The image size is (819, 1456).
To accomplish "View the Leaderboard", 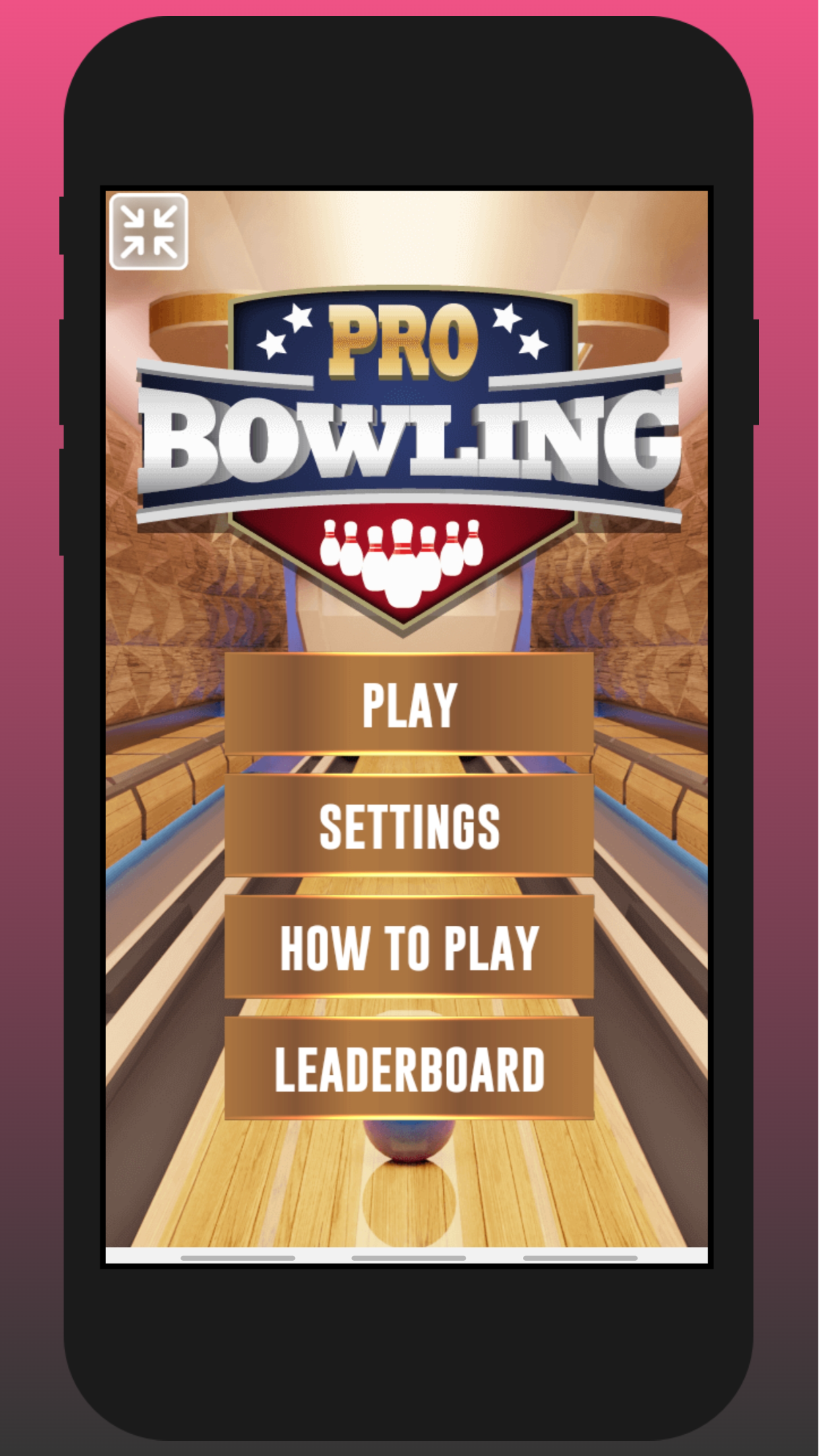I will click(x=409, y=1068).
